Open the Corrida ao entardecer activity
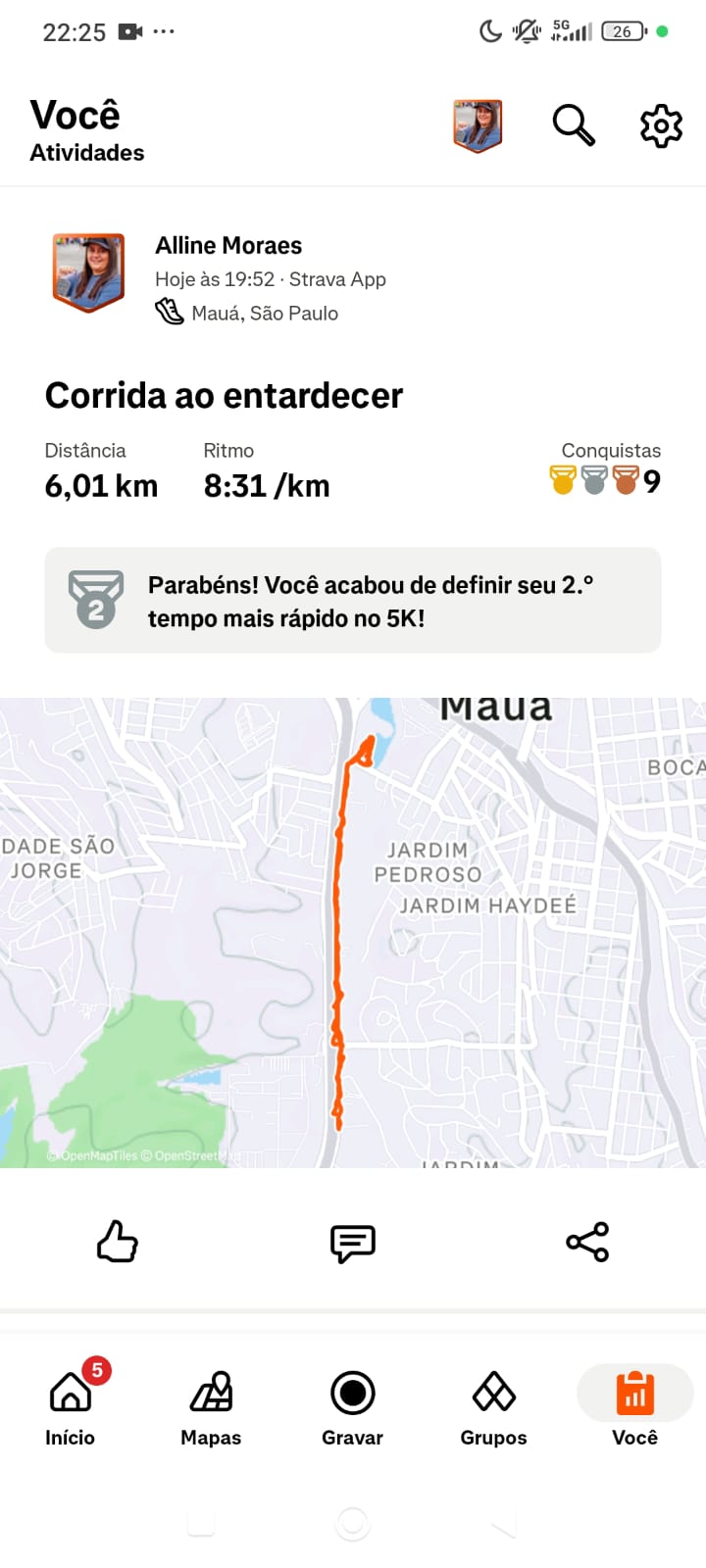Screen dimensions: 706x1568 click(224, 396)
